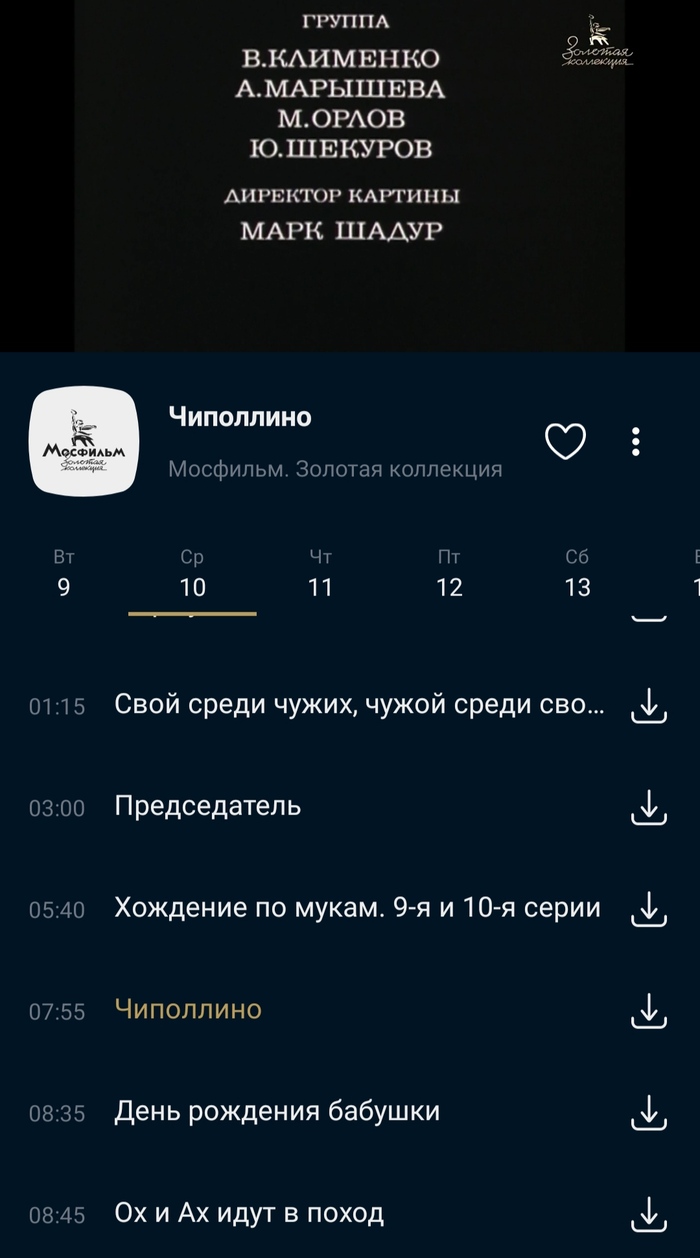Open День рождения бабушки at 08:35

point(277,1111)
